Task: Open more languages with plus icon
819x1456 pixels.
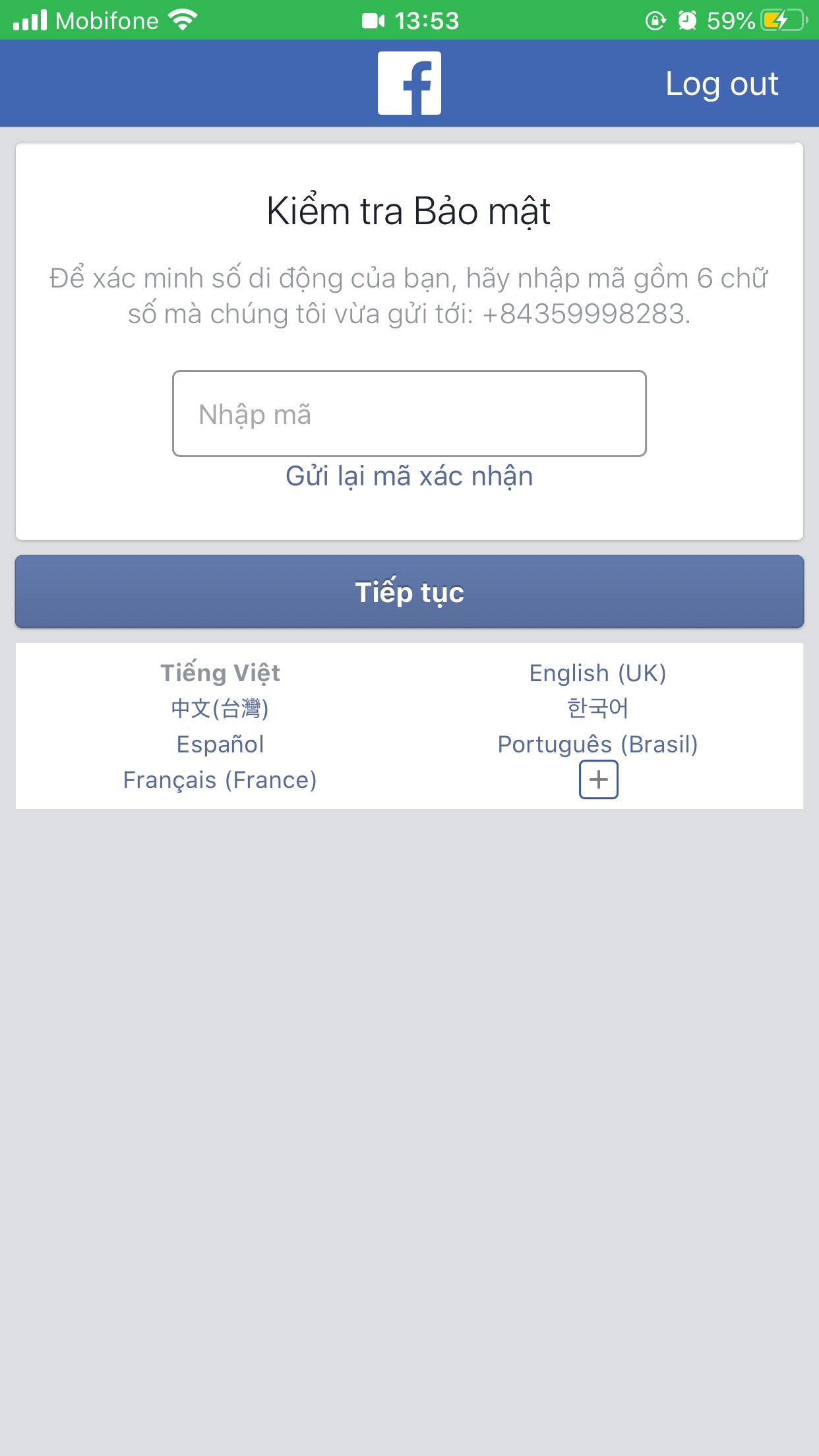Action: [x=598, y=779]
